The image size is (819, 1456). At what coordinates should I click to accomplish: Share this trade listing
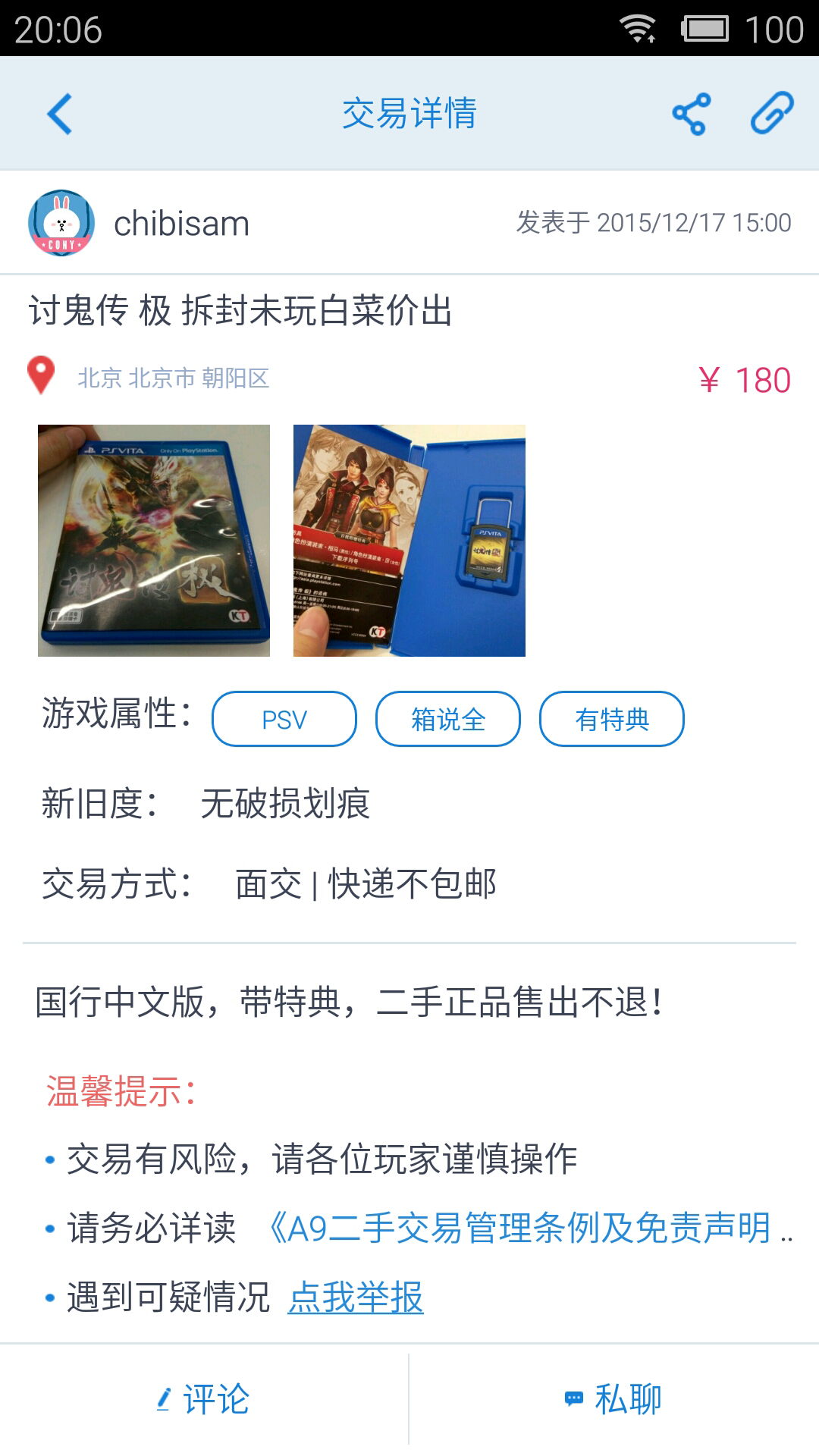click(x=691, y=114)
